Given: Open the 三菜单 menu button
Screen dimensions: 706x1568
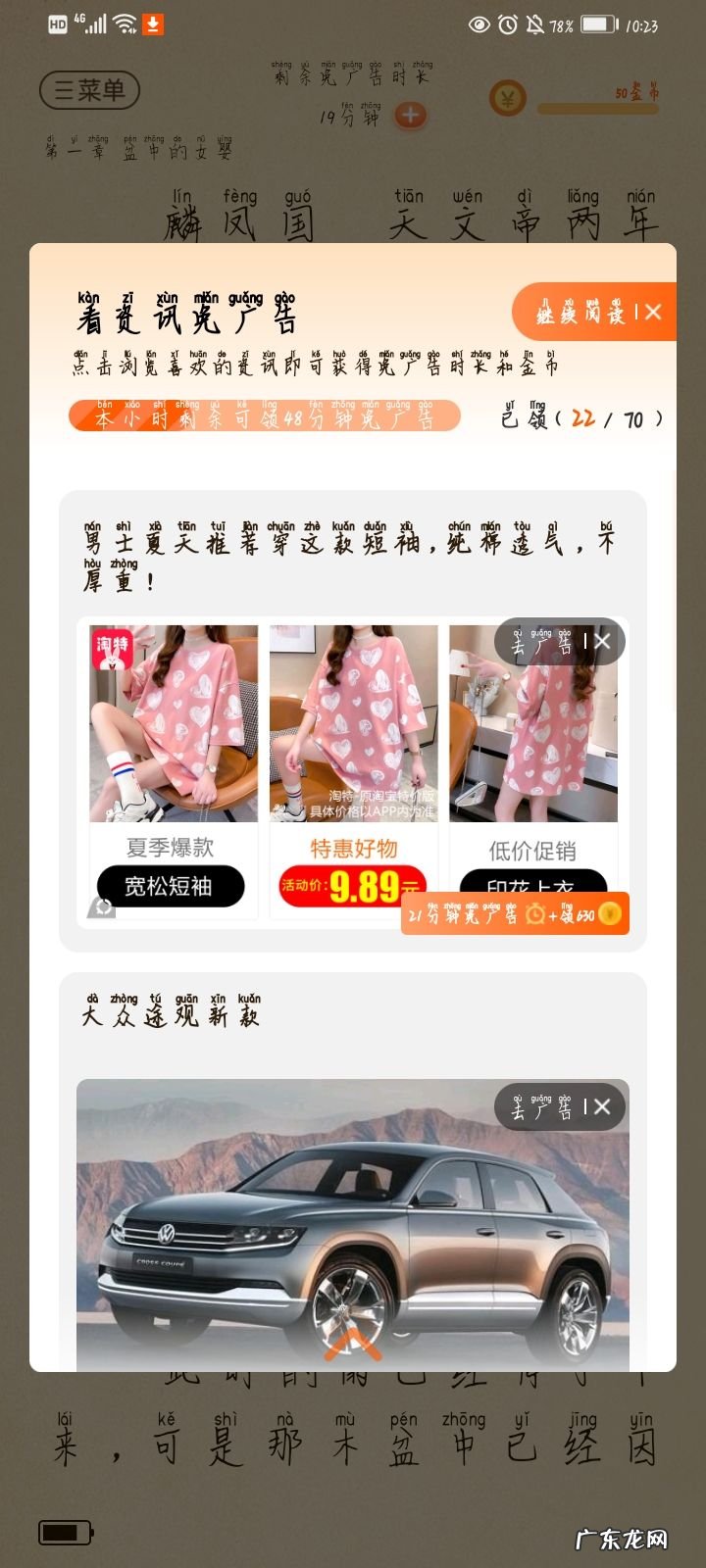Looking at the screenshot, I should coord(89,91).
